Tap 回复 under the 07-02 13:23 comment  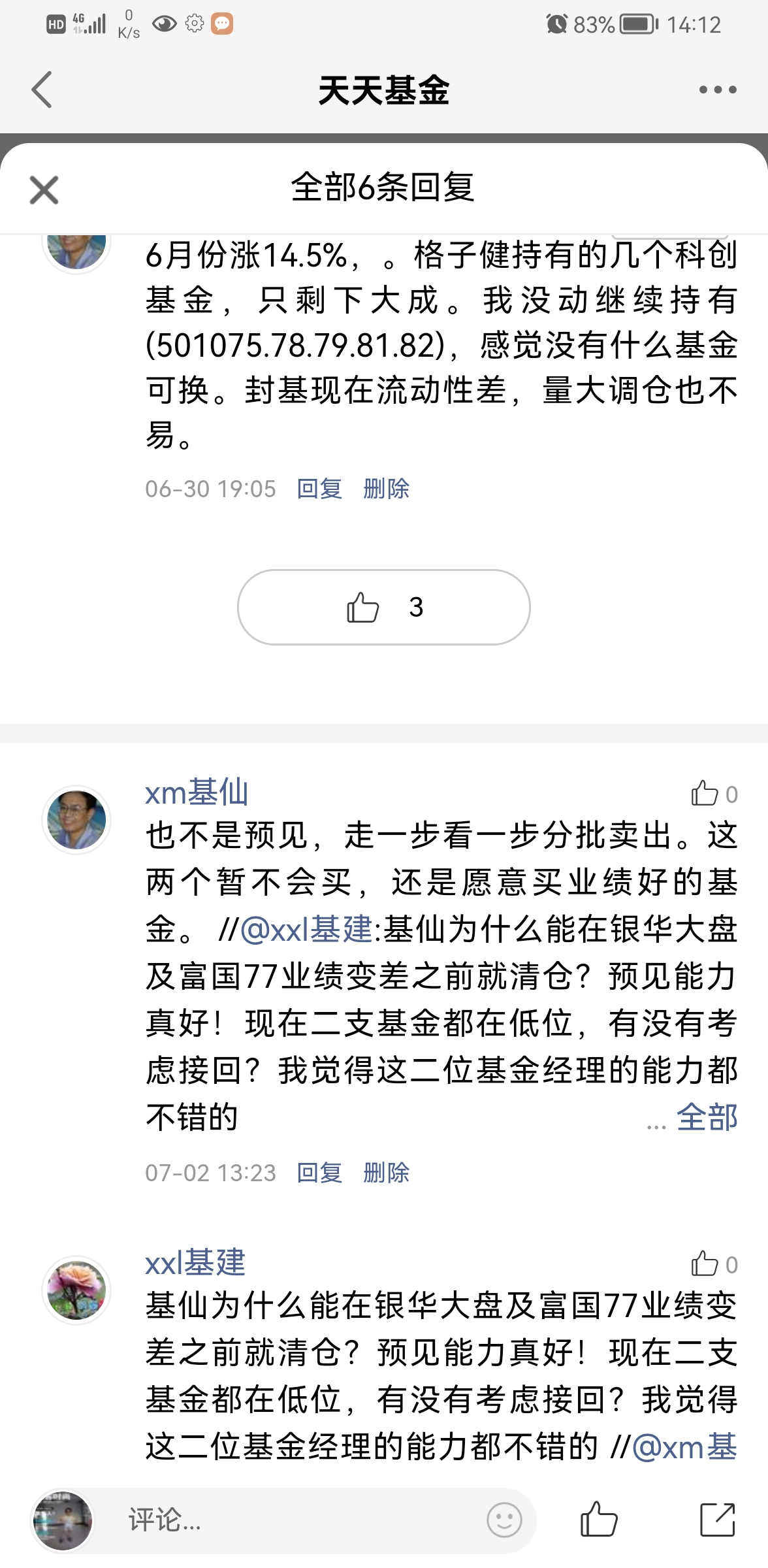(x=319, y=1173)
